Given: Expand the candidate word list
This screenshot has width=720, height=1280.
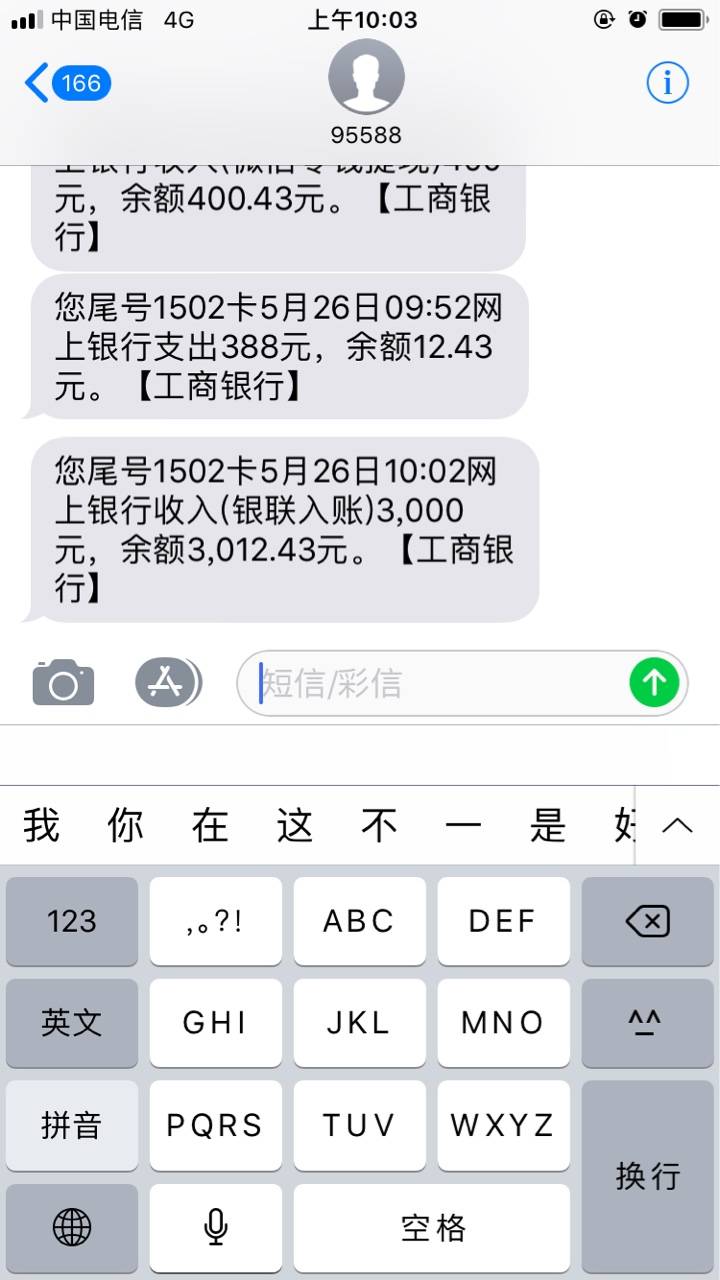Looking at the screenshot, I should [678, 826].
